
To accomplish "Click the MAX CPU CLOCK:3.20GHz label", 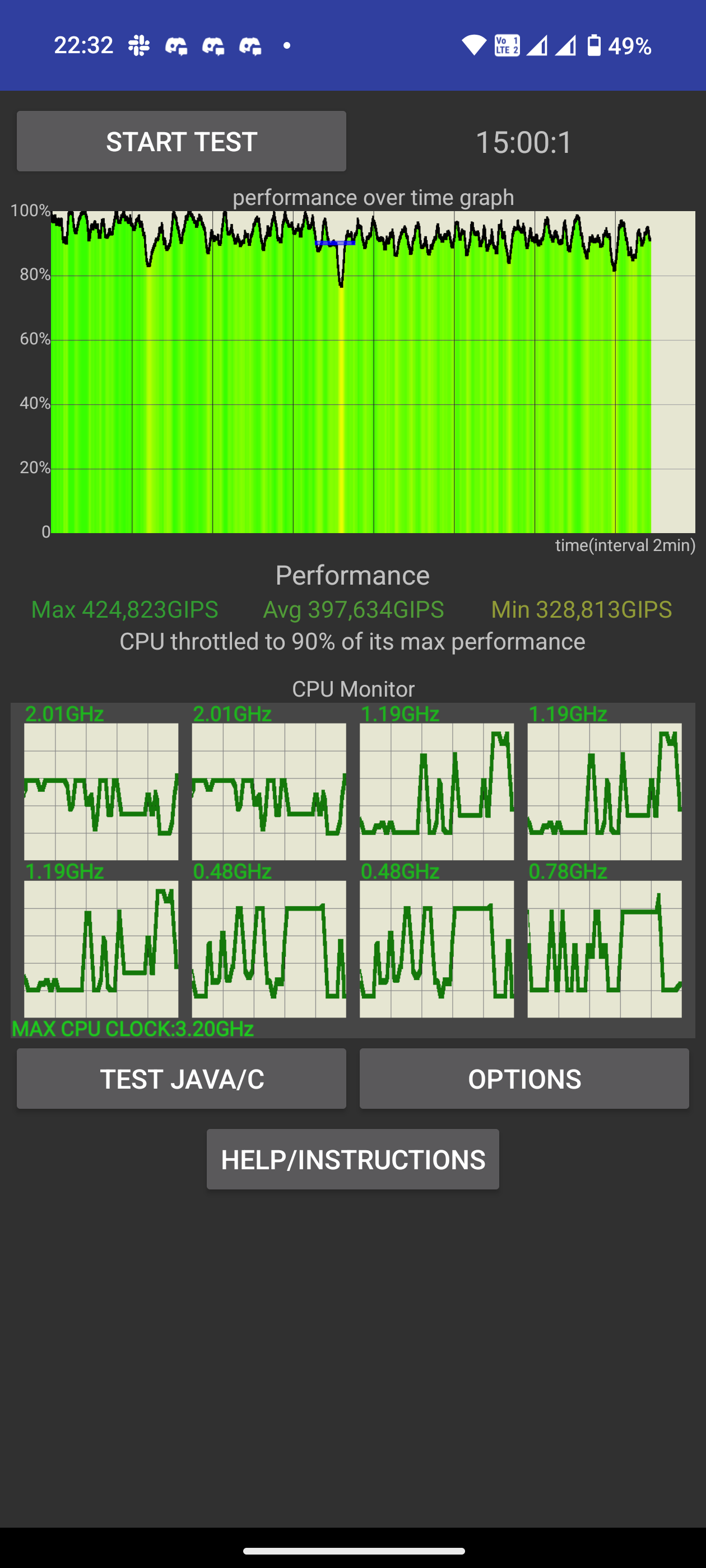I will tap(132, 1029).
